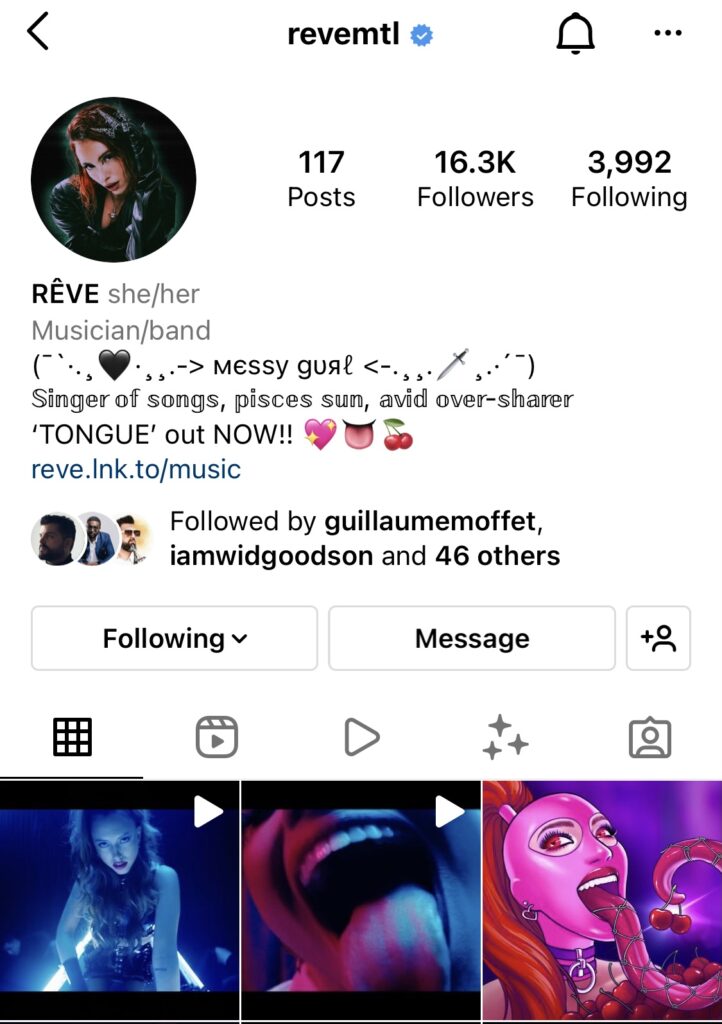Open the 3,992 Following list
Screen dimensions: 722x1024
point(629,179)
